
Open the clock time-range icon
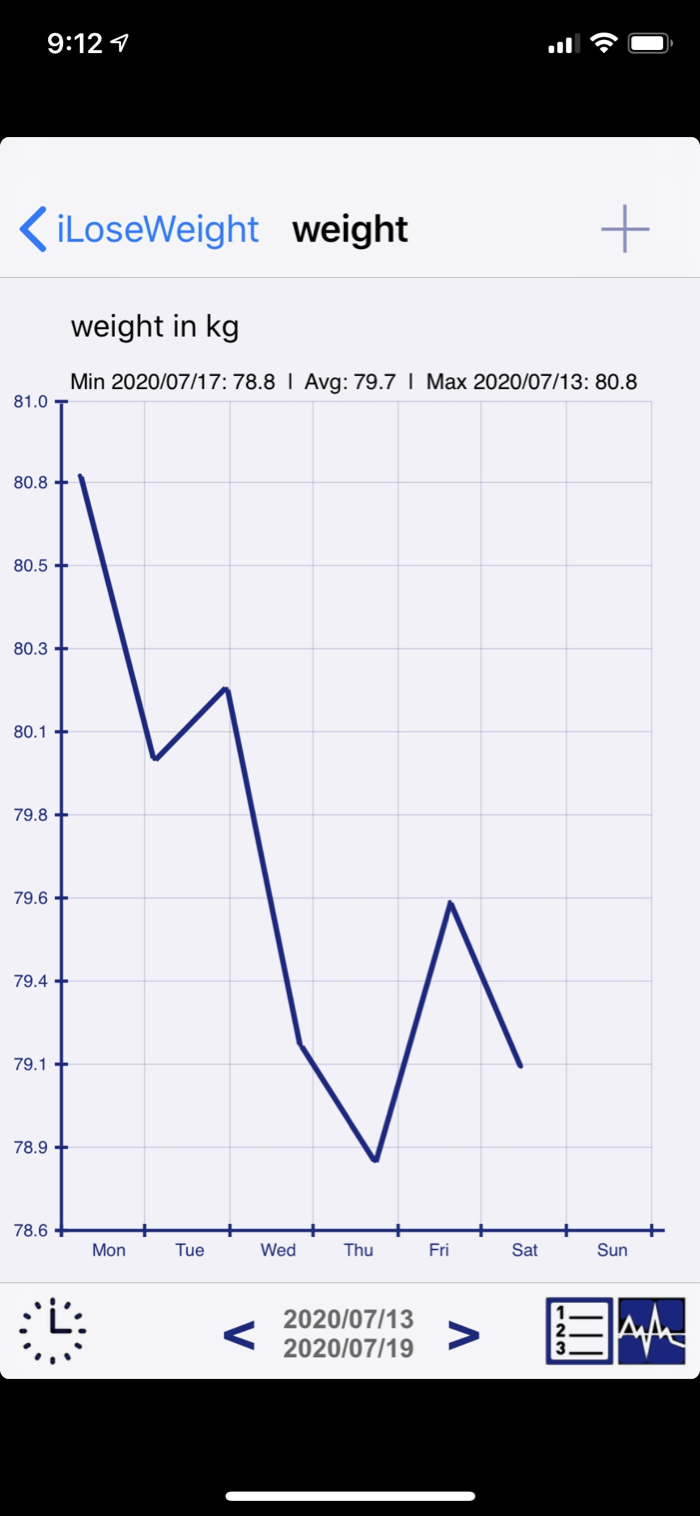tap(53, 1331)
